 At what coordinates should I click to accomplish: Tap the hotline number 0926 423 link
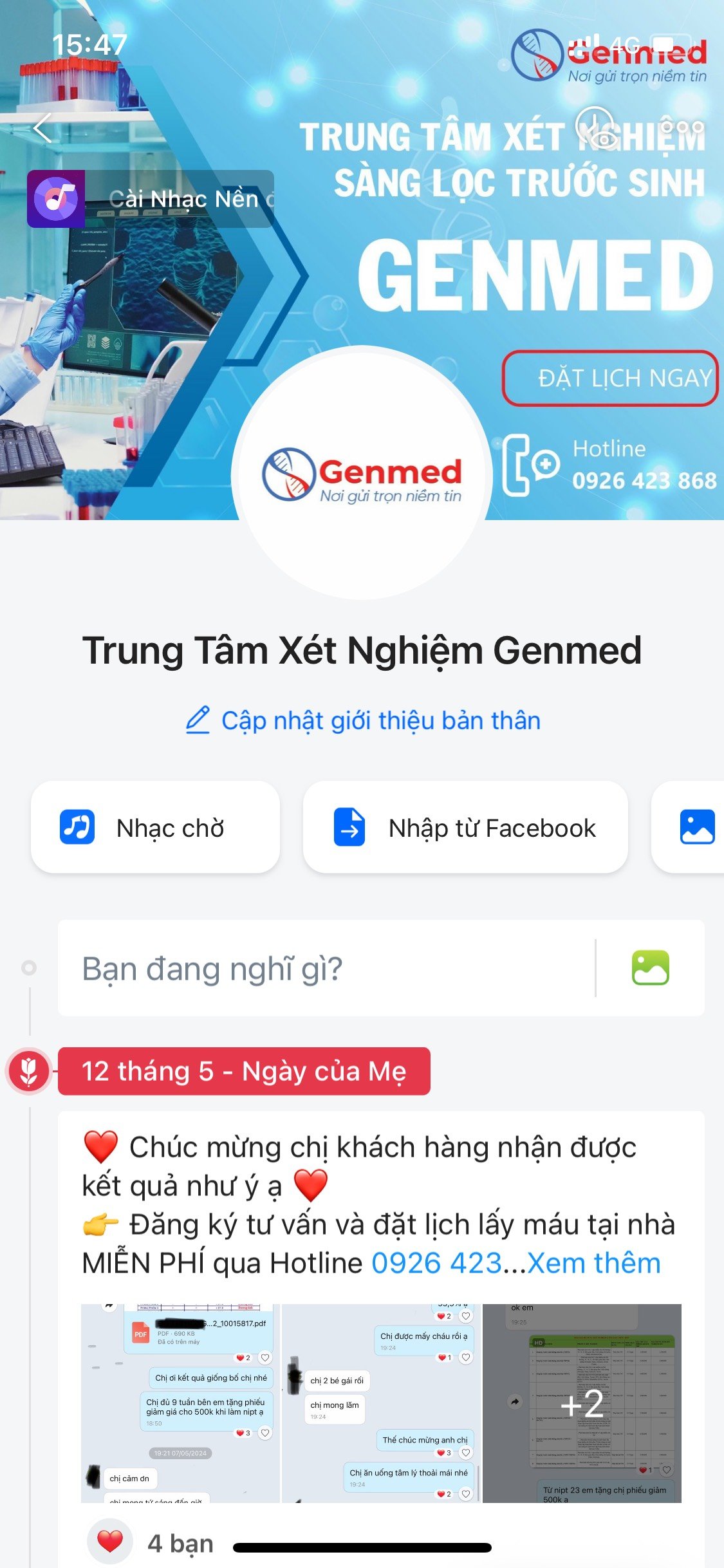436,1263
